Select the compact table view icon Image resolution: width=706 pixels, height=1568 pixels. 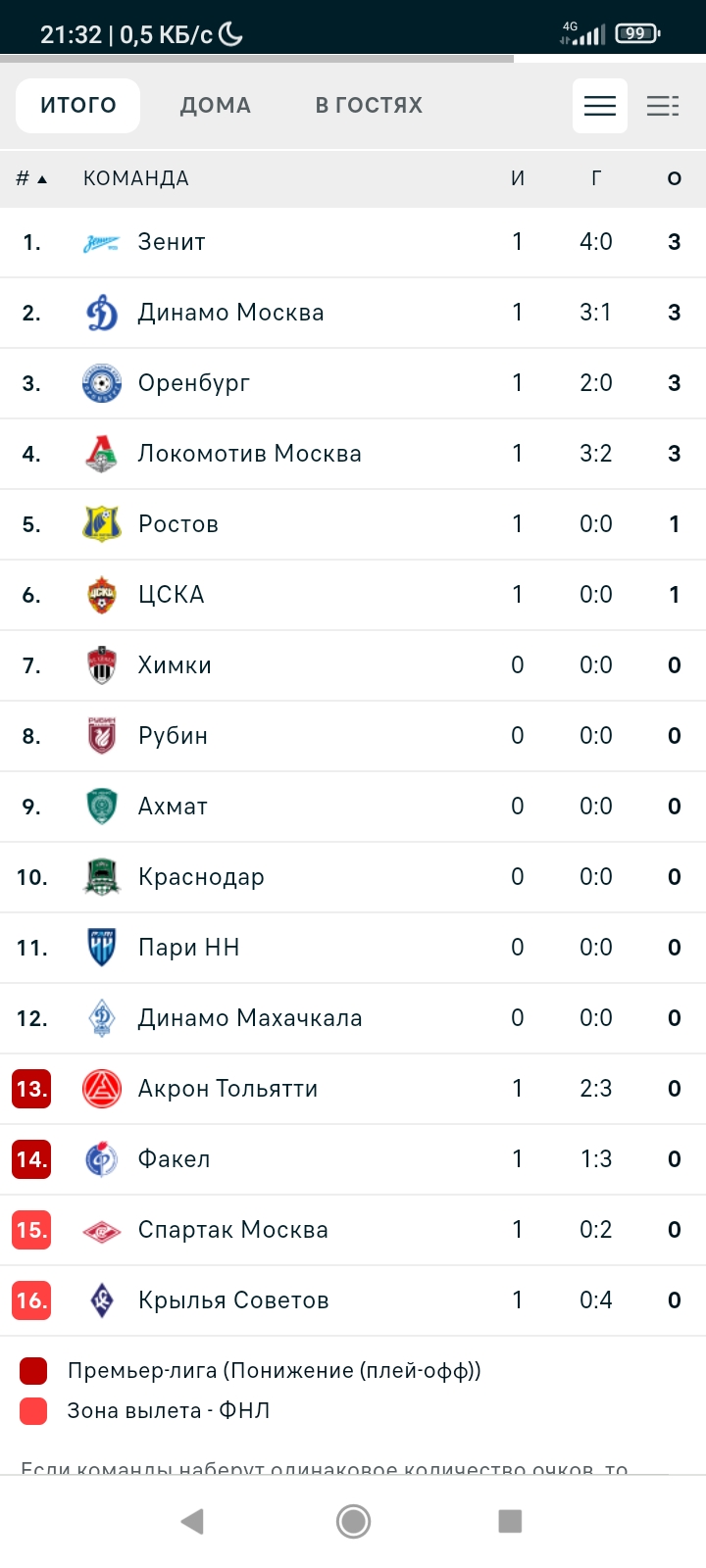pyautogui.click(x=600, y=106)
